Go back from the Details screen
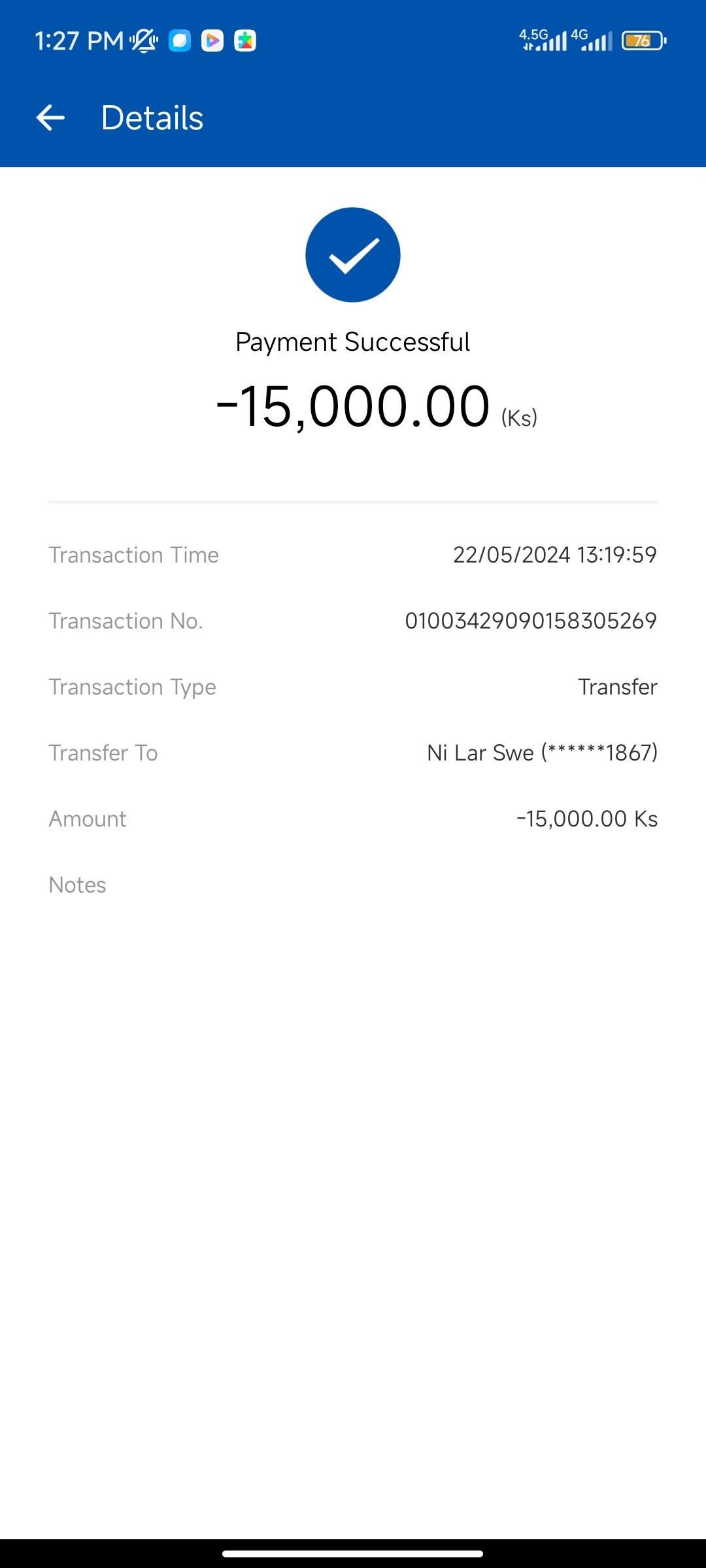The width and height of the screenshot is (706, 1568). tap(50, 118)
